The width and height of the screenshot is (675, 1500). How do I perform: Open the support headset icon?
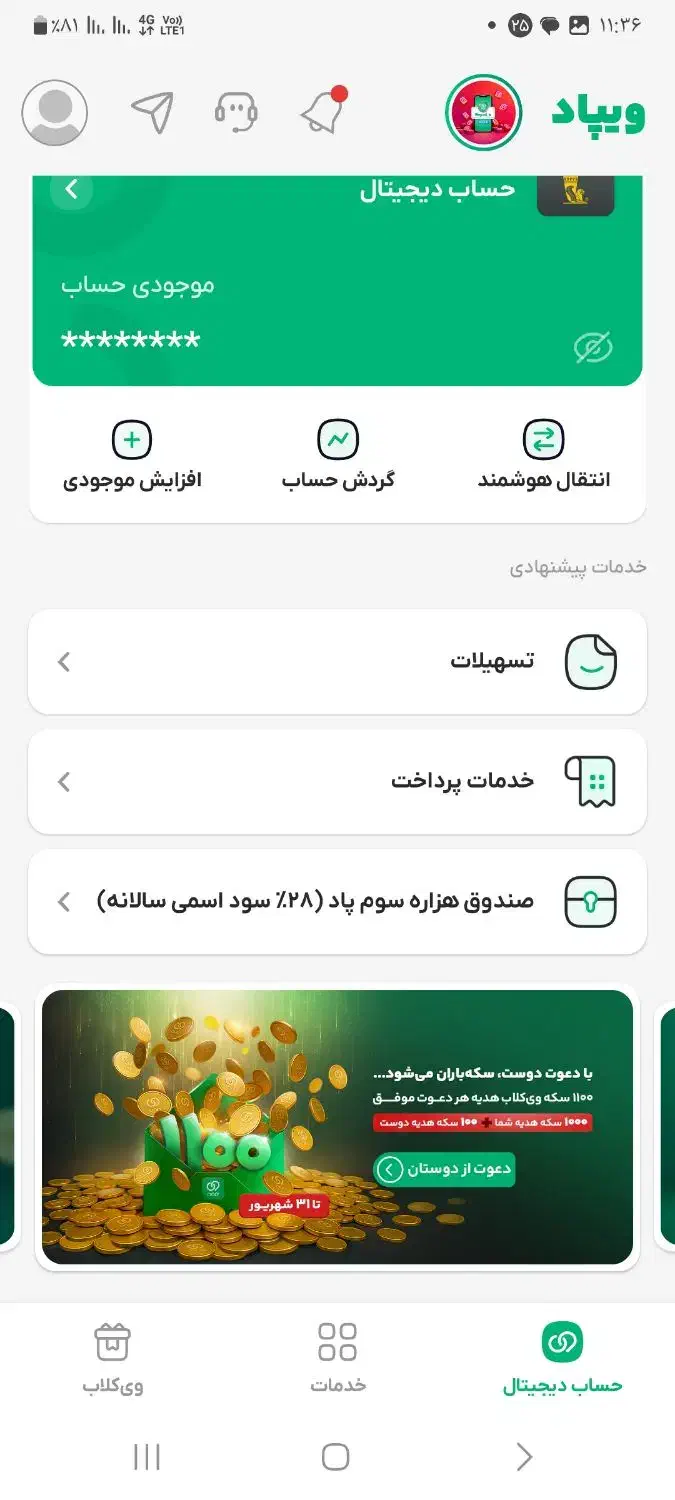(236, 112)
